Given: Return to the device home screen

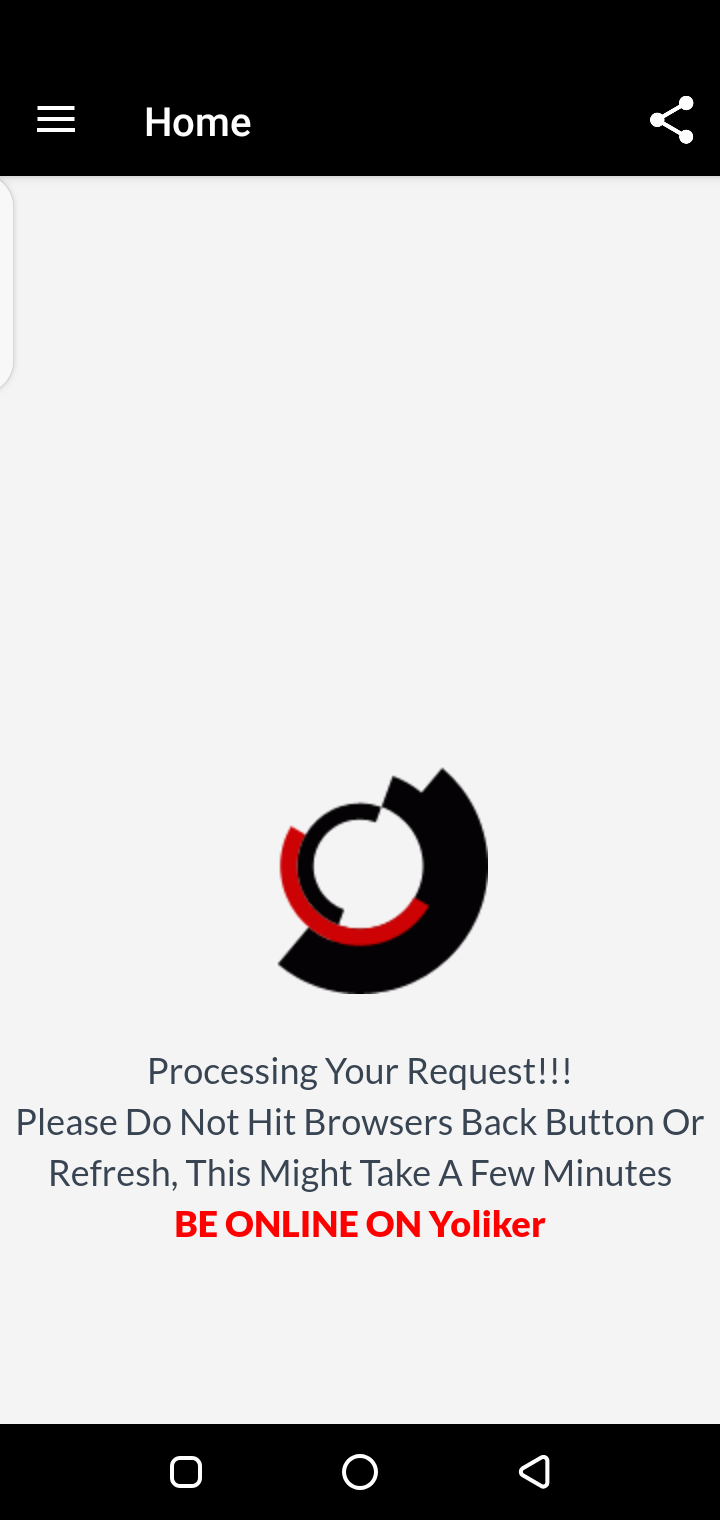Looking at the screenshot, I should point(360,1471).
